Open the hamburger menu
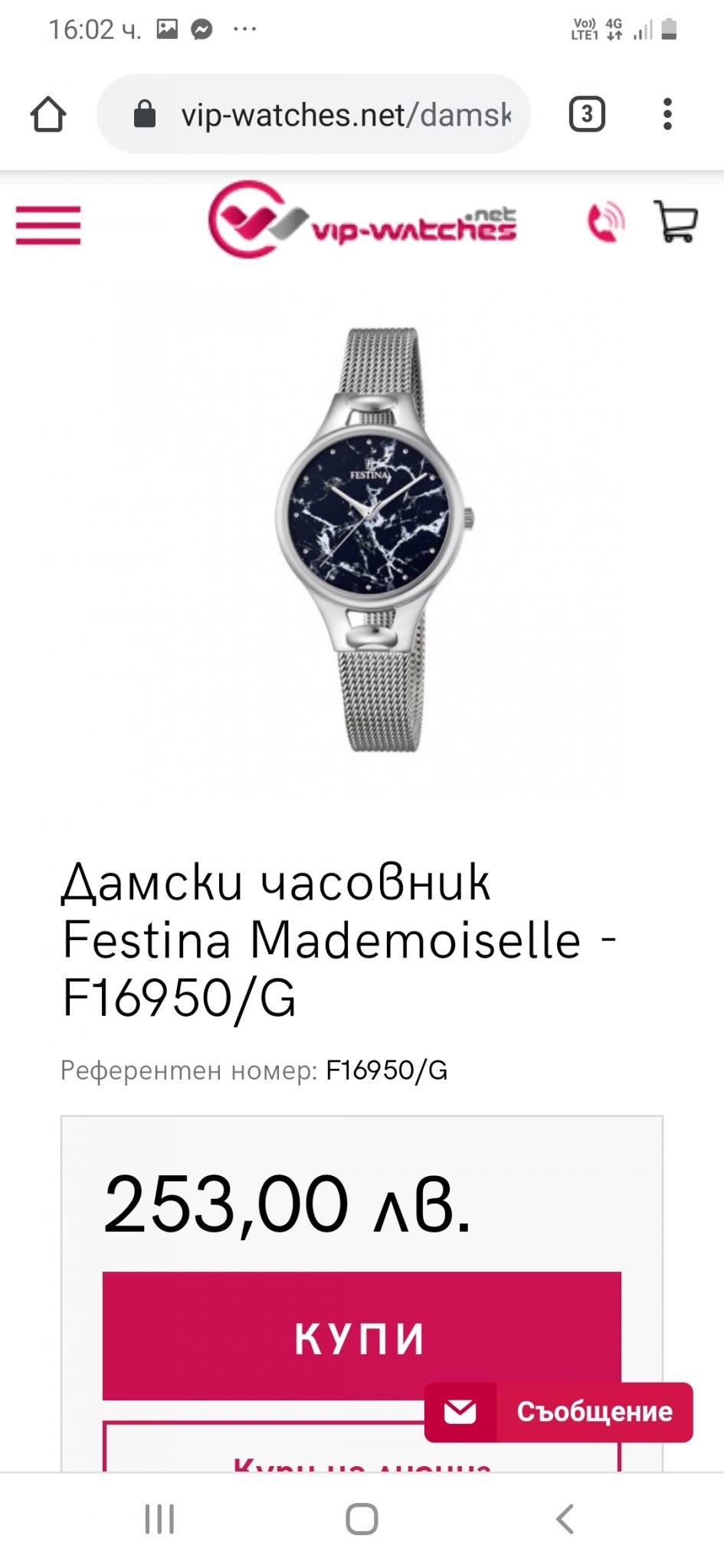The image size is (724, 1568). click(x=48, y=225)
